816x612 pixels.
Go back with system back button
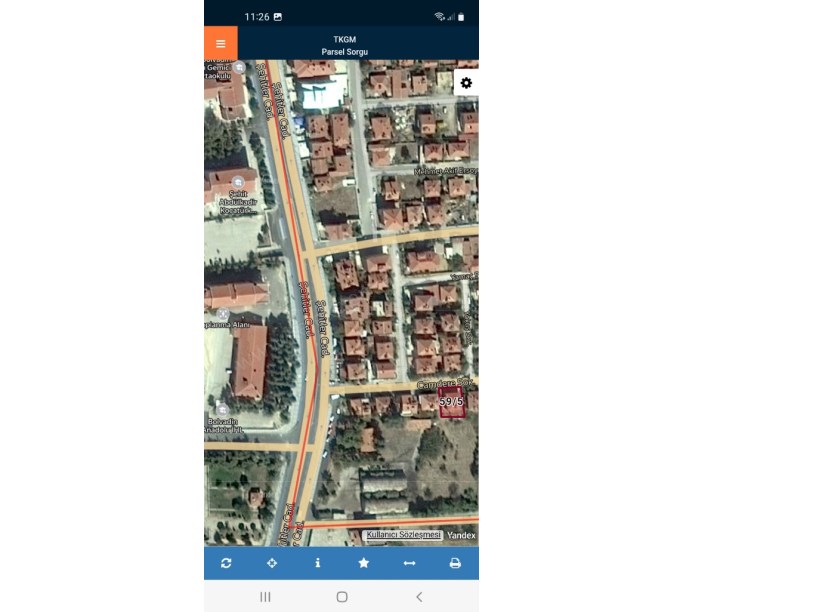(419, 596)
